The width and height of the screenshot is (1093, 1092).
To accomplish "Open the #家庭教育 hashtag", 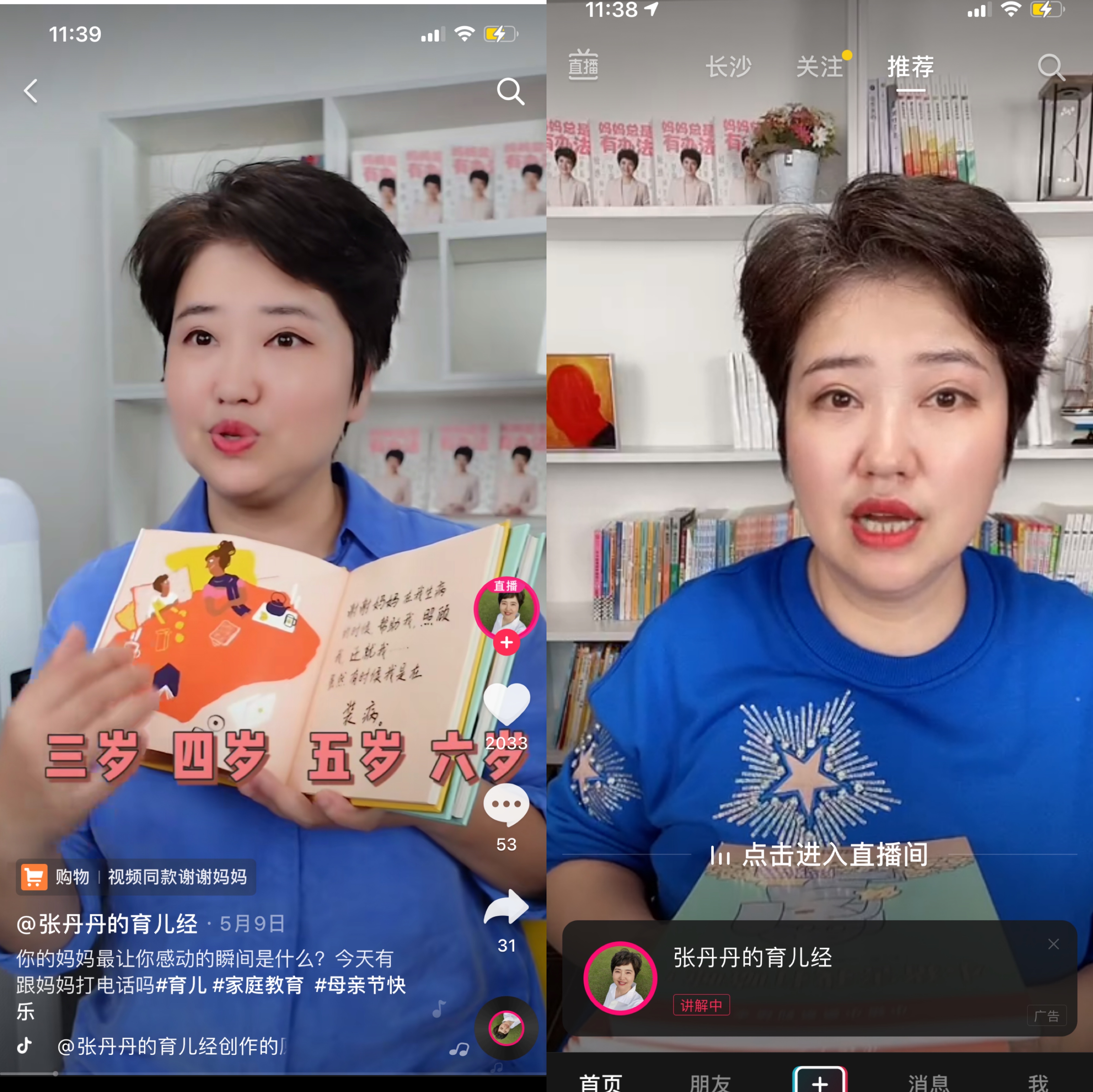I will click(258, 985).
